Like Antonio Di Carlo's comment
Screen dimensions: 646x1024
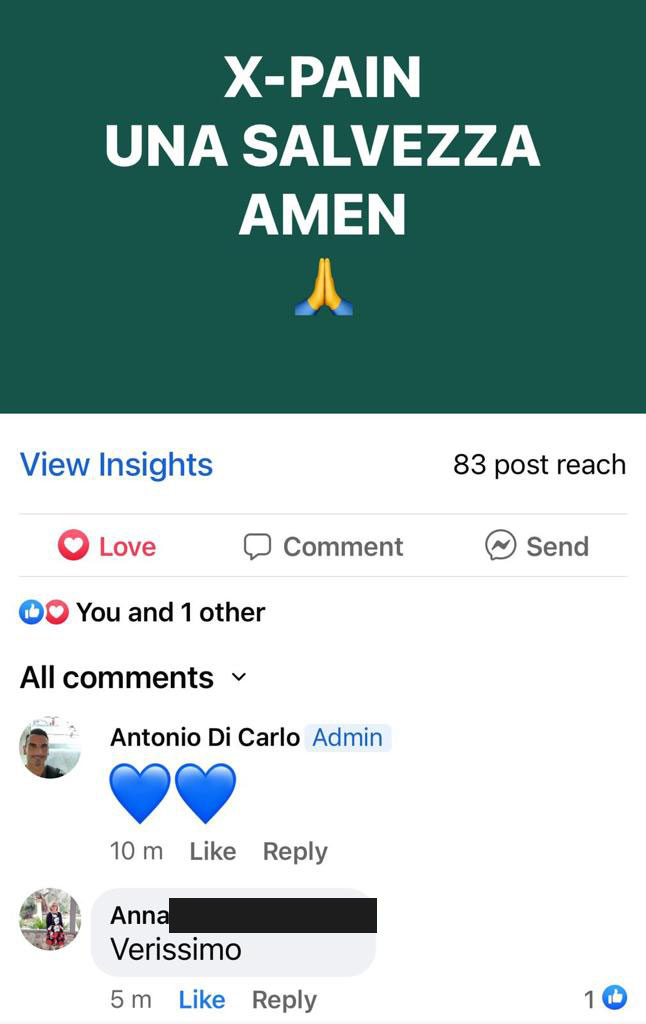click(212, 851)
